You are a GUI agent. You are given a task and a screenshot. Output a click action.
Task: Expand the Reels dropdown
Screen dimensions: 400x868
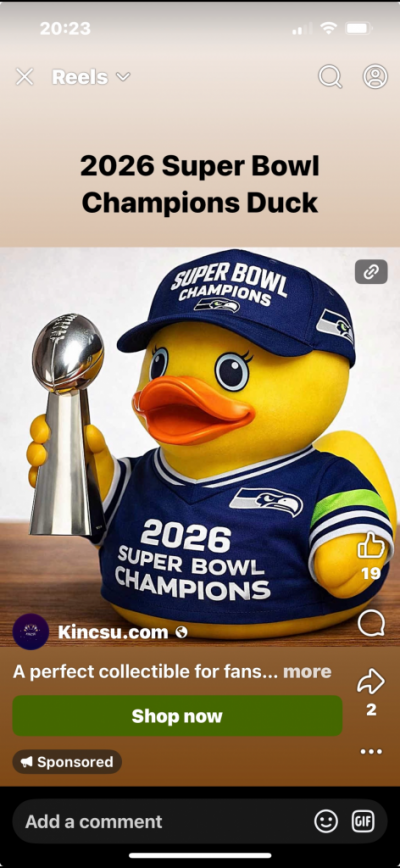[91, 77]
